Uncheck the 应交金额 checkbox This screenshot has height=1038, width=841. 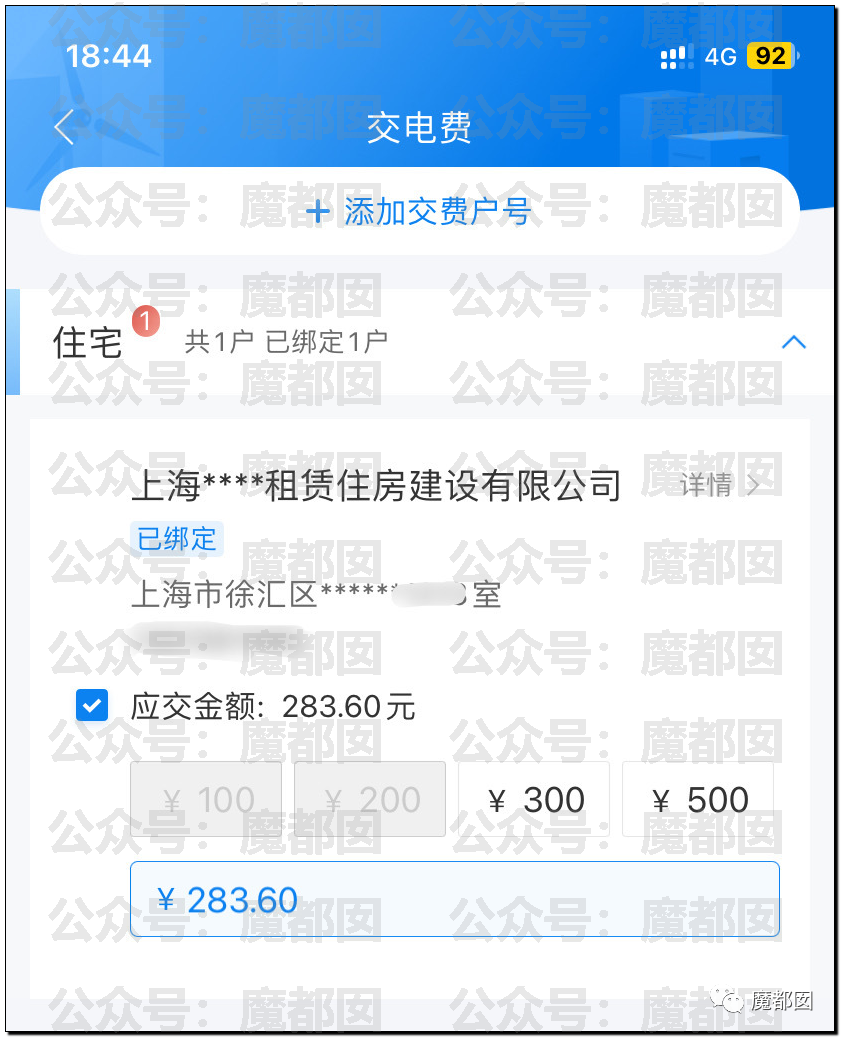[93, 707]
